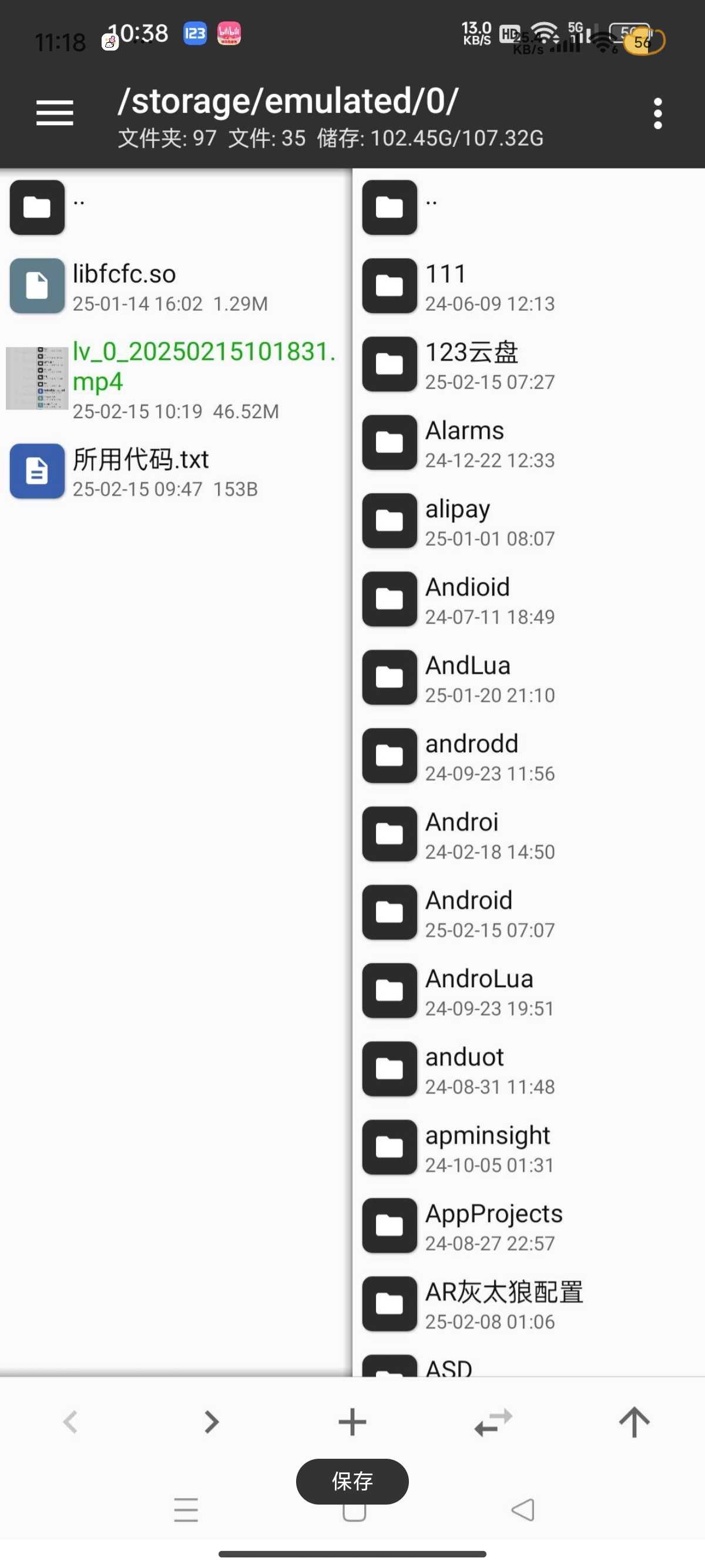The width and height of the screenshot is (705, 1568).
Task: Open the AR灰太狼配置 folder
Action: coord(528,1304)
